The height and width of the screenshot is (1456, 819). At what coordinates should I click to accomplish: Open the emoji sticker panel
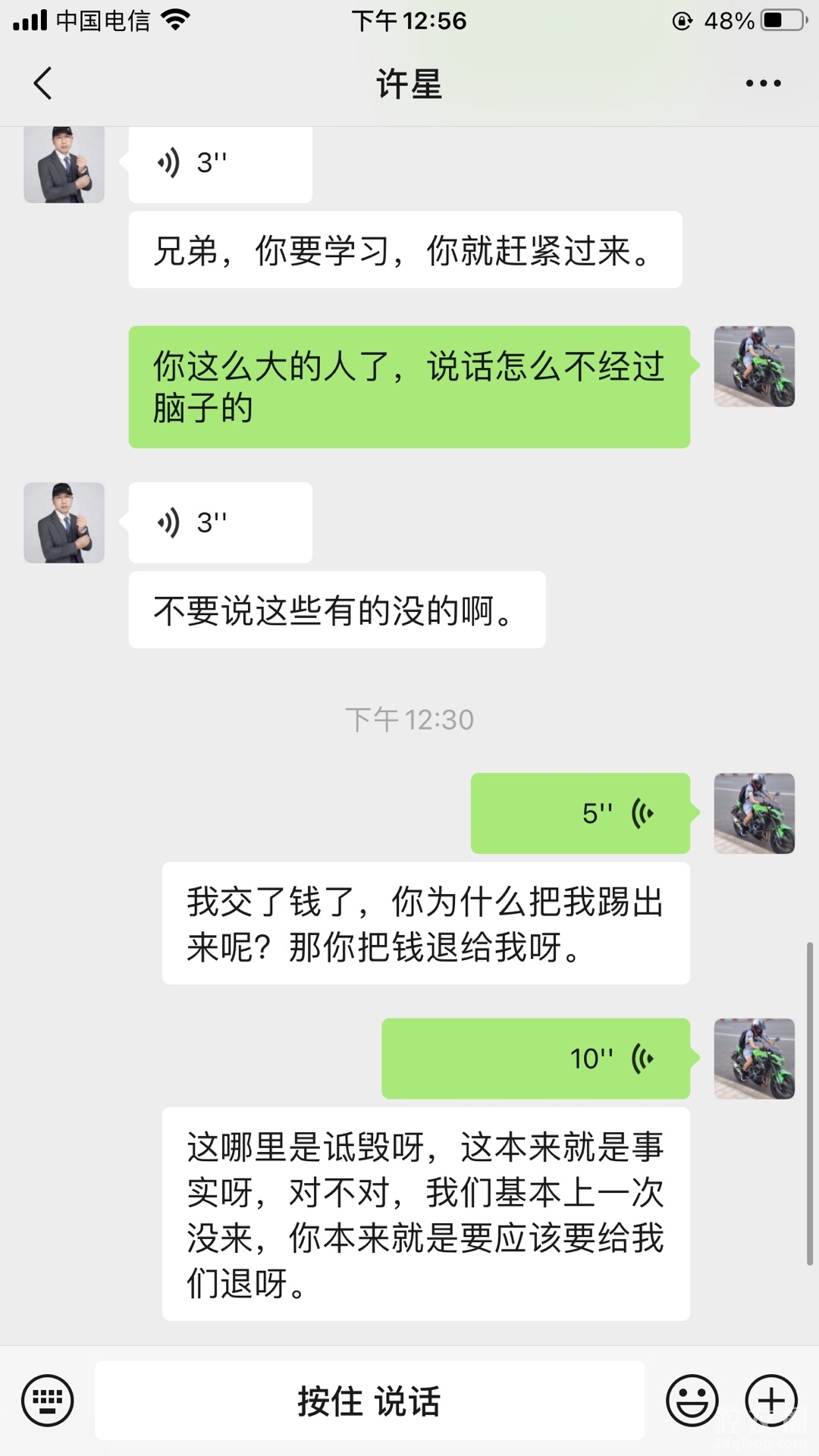point(692,1401)
